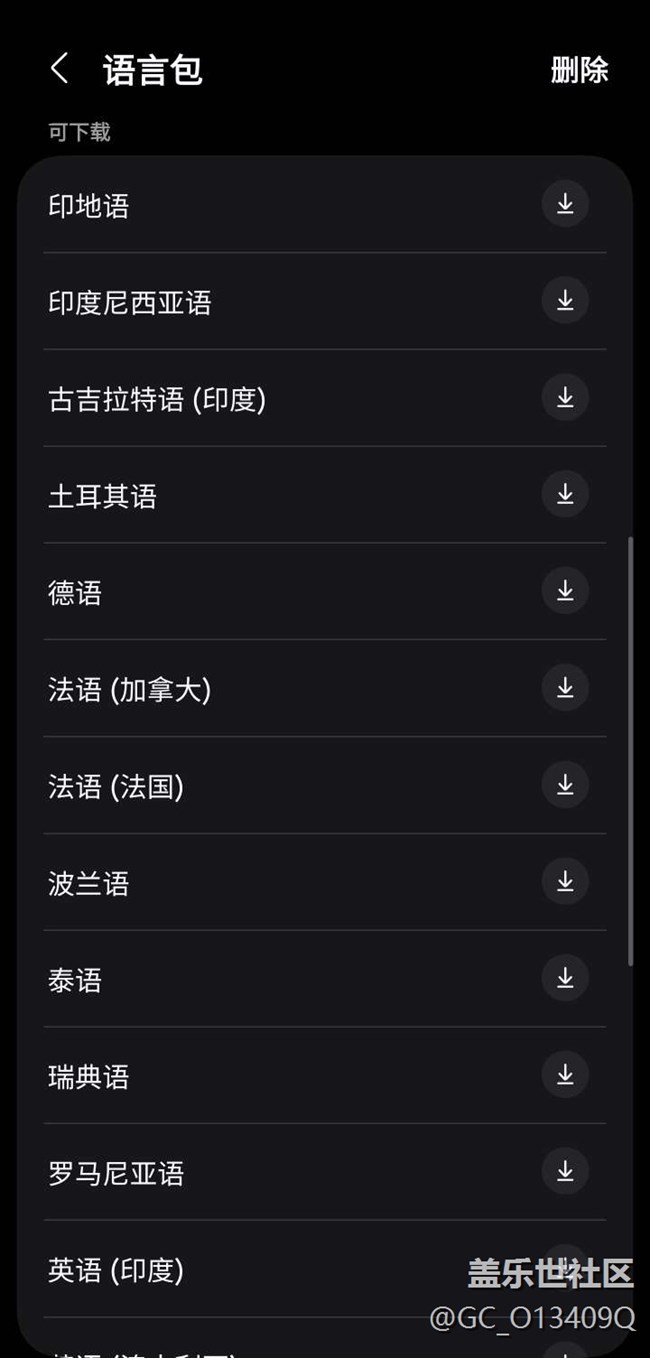Download the 泰语 language pack

coord(565,978)
